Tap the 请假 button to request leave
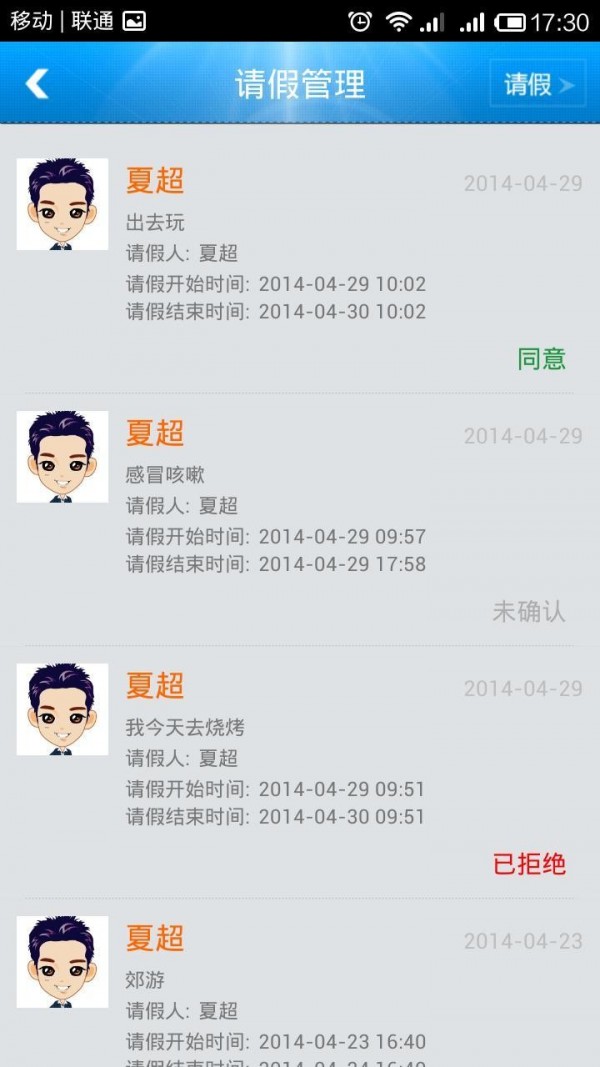This screenshot has width=600, height=1067. [537, 84]
